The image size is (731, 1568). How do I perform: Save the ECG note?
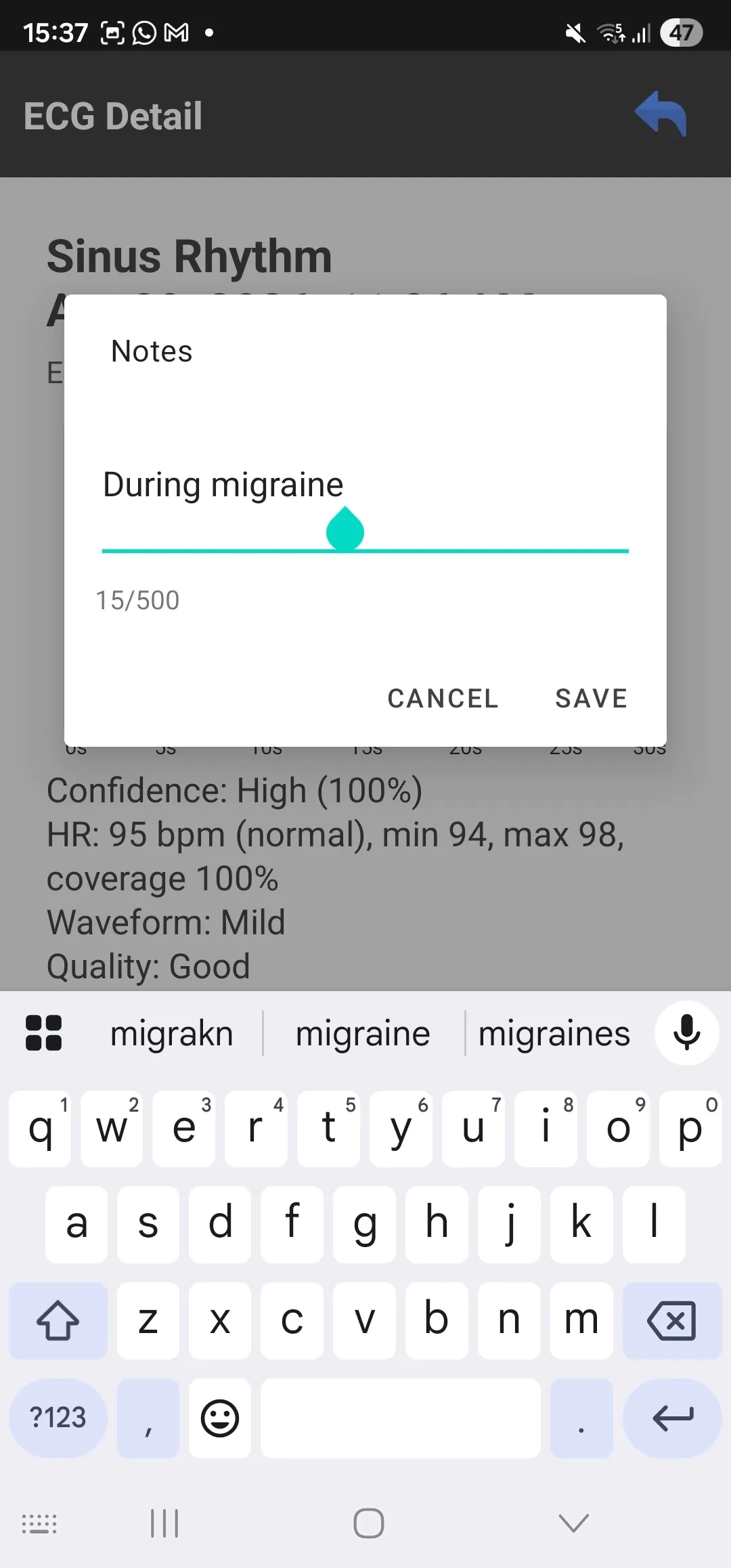click(x=591, y=699)
